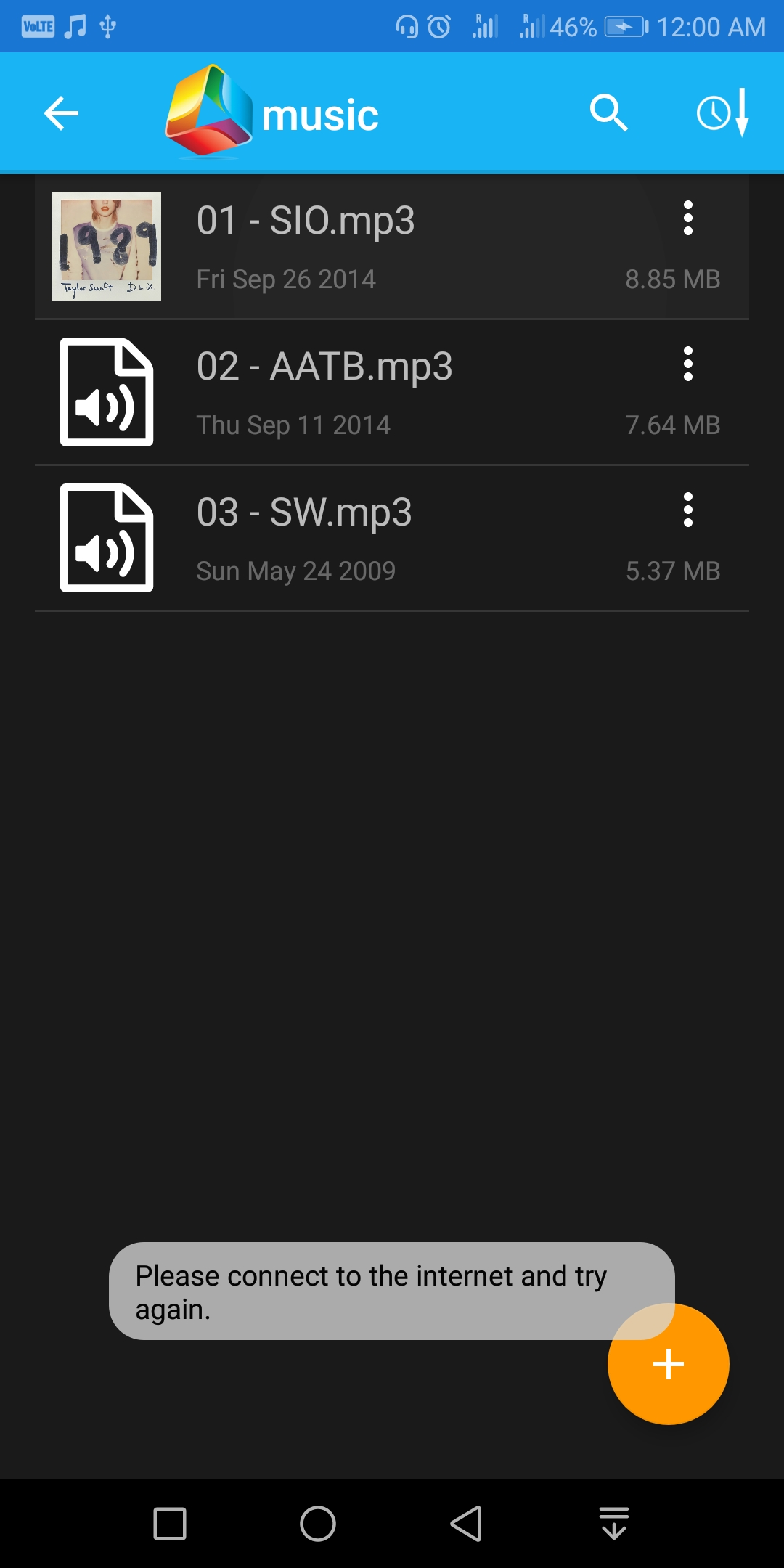The width and height of the screenshot is (784, 1568).
Task: Open the sort by date option
Action: 723,113
